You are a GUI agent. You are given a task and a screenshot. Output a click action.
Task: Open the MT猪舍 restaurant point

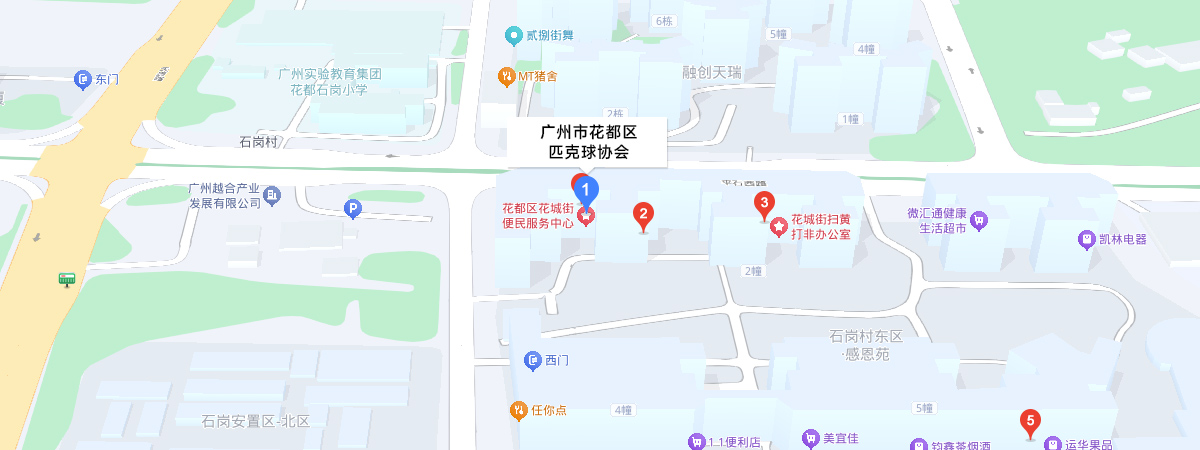click(x=507, y=75)
